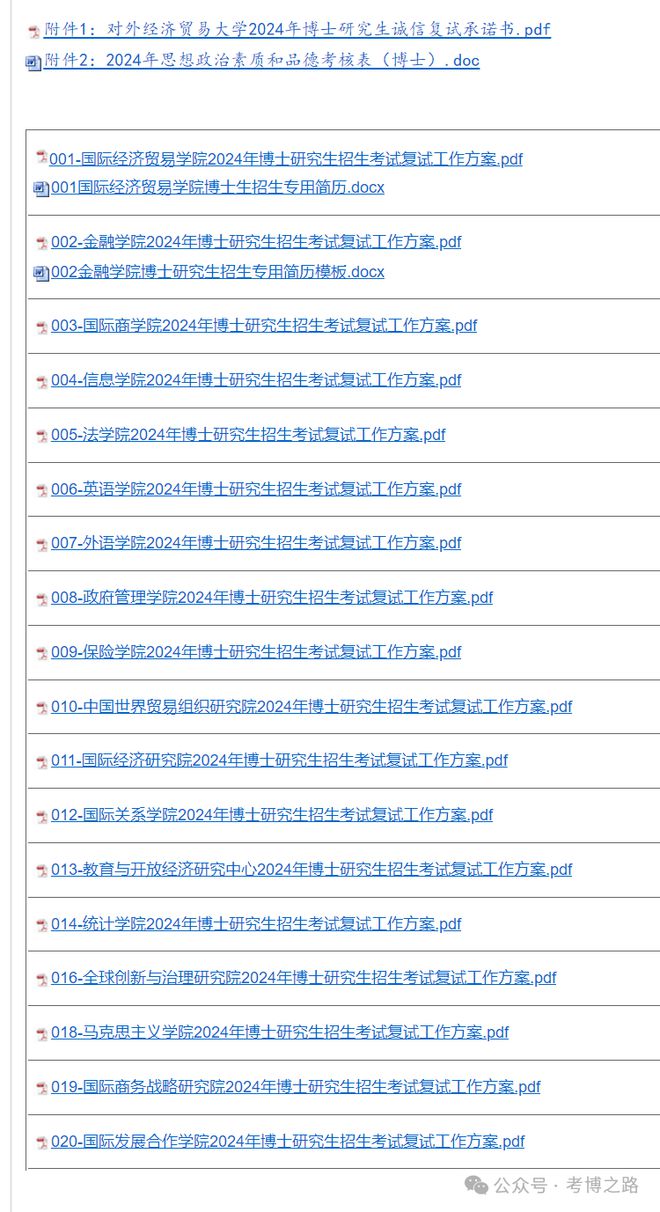Image resolution: width=660 pixels, height=1212 pixels.
Task: Open the 009-保险学院 复试工作方案 PDF
Action: coord(256,652)
